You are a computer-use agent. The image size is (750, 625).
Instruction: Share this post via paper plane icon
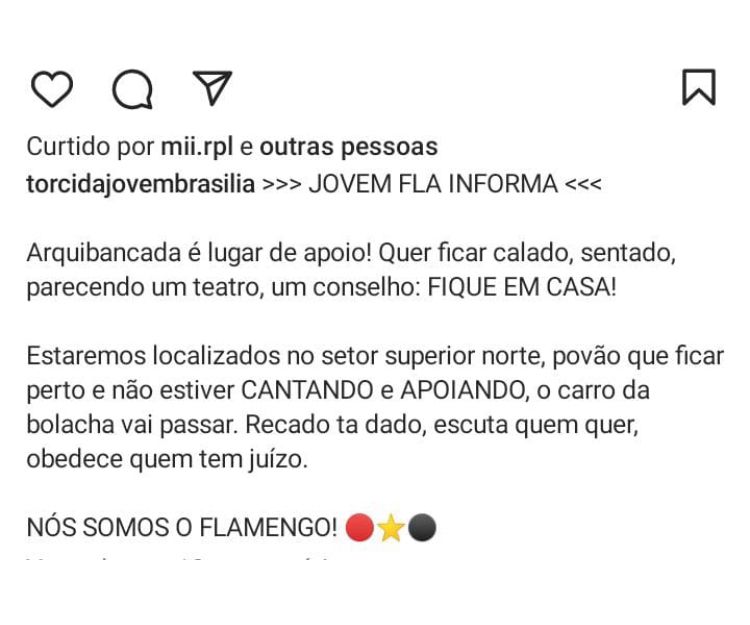(211, 88)
